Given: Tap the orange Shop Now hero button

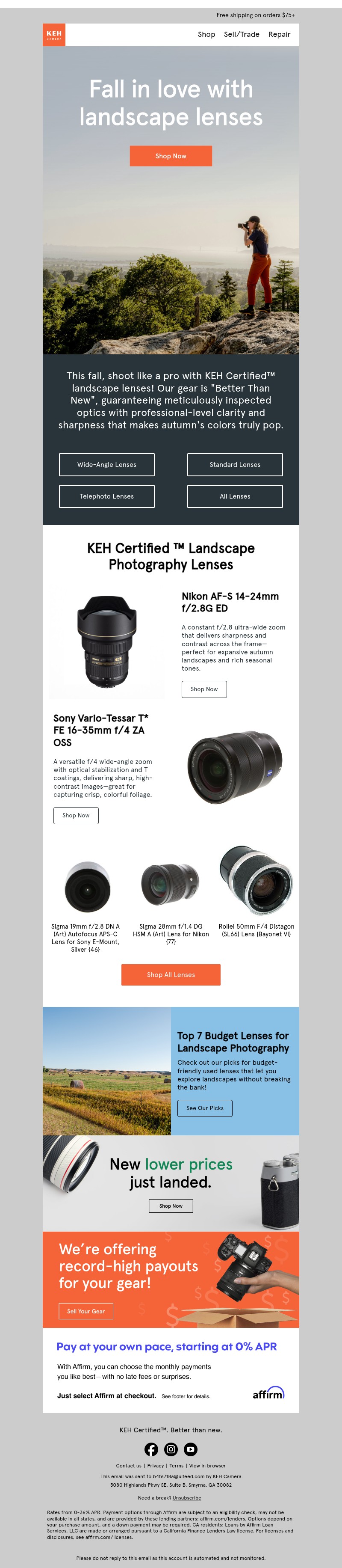Looking at the screenshot, I should [x=171, y=156].
